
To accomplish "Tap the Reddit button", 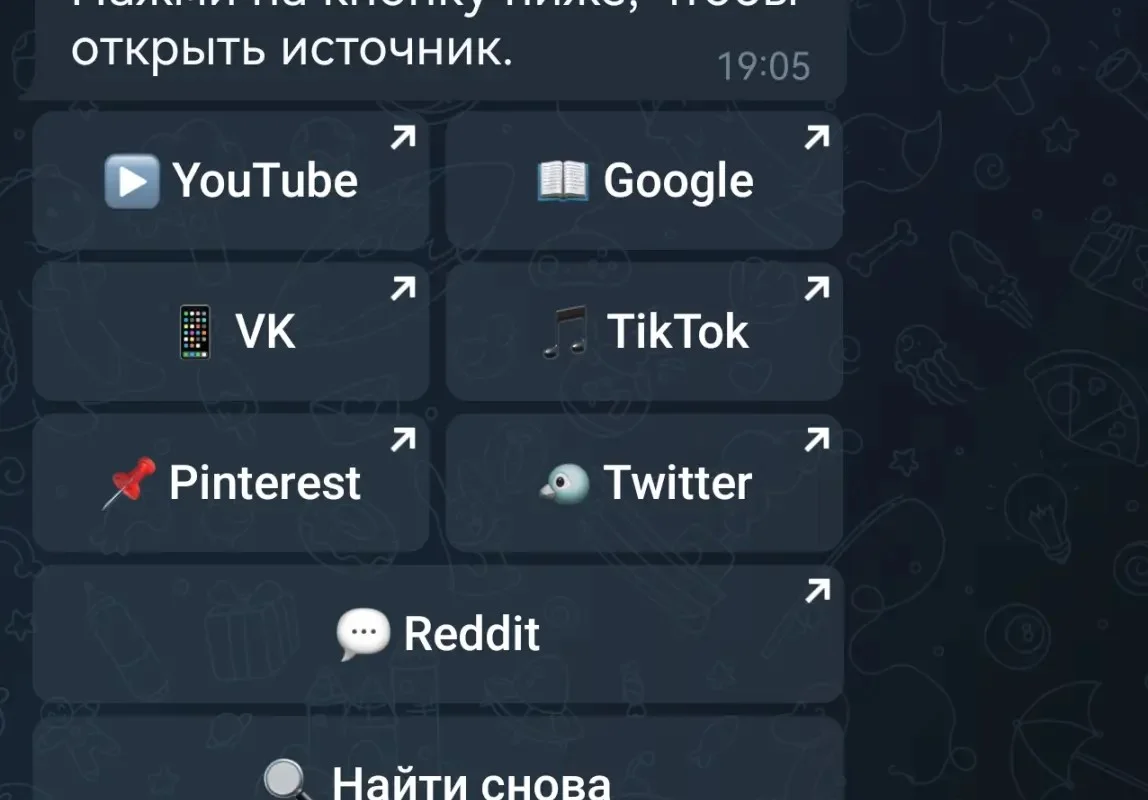I will tap(438, 634).
